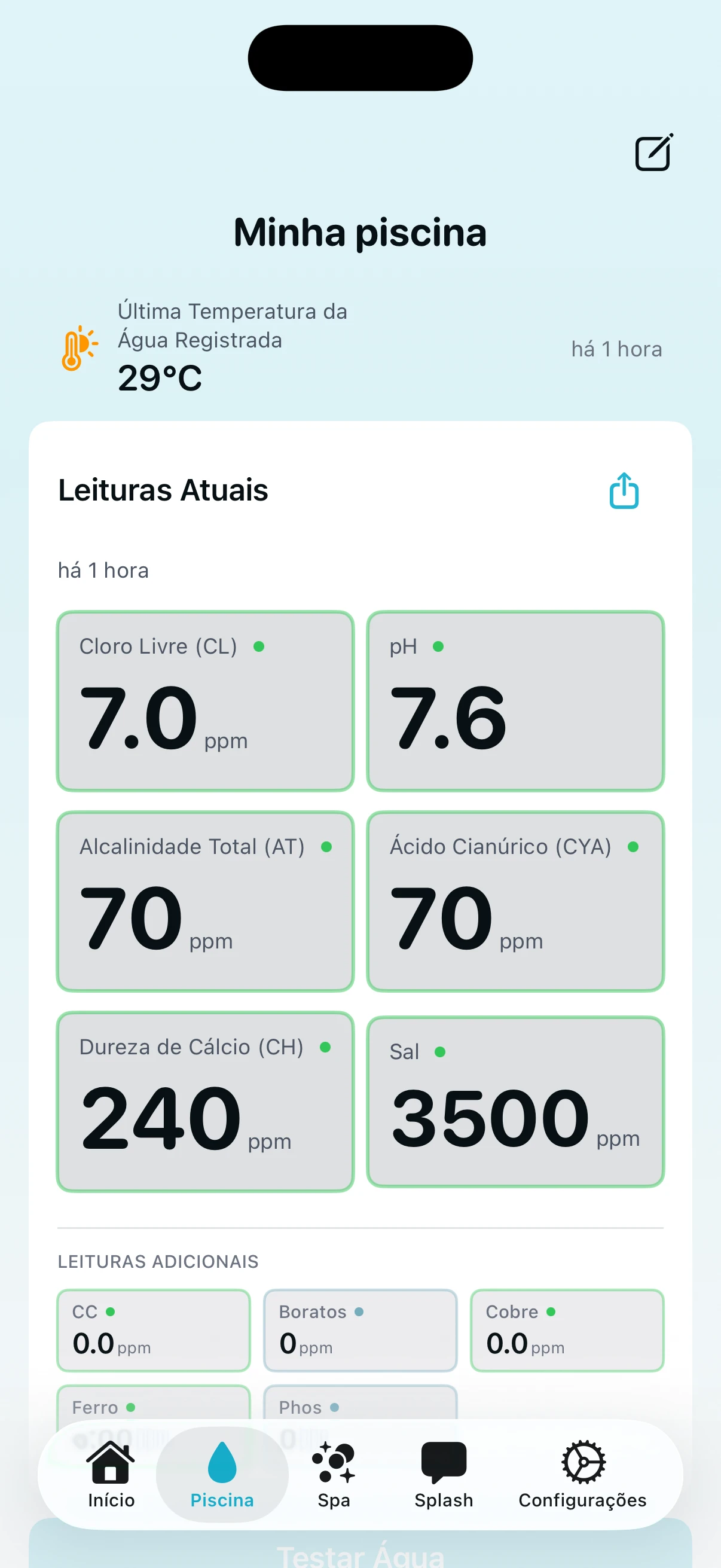The height and width of the screenshot is (1568, 721).
Task: Open the Ácido Cianúrico reading card
Action: point(516,899)
